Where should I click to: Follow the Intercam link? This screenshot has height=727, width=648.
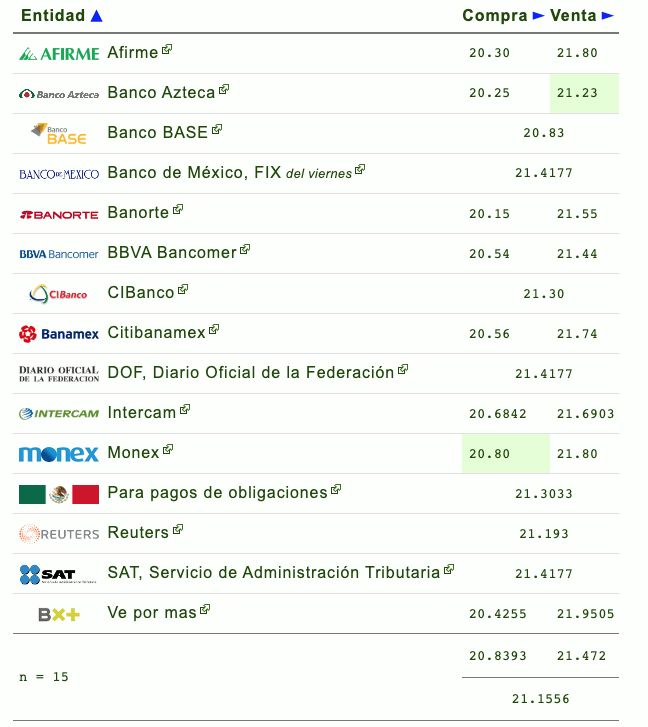coord(142,412)
